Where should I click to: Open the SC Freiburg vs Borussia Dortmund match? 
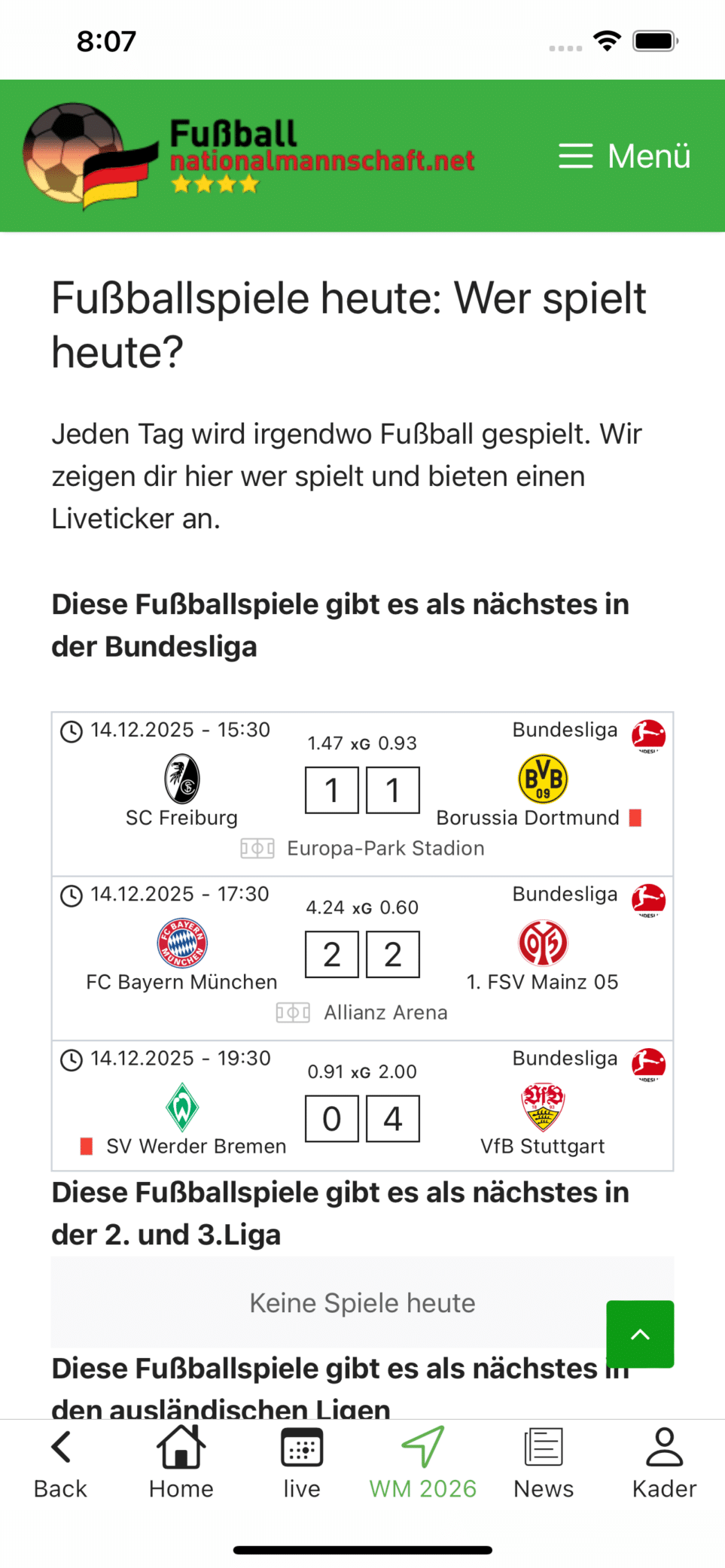362,792
